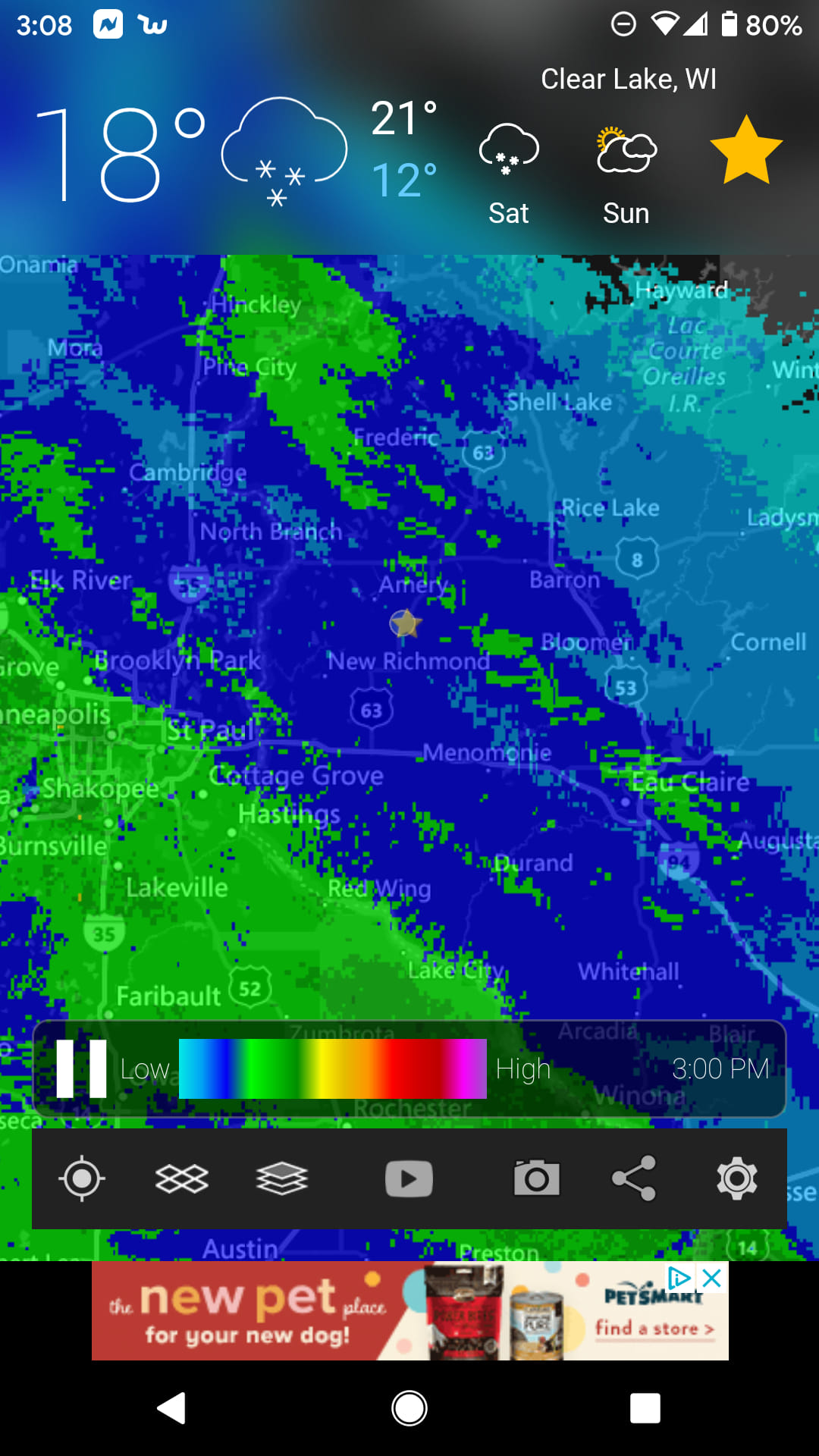This screenshot has width=819, height=1456.
Task: Pause the radar animation
Action: pos(82,1068)
